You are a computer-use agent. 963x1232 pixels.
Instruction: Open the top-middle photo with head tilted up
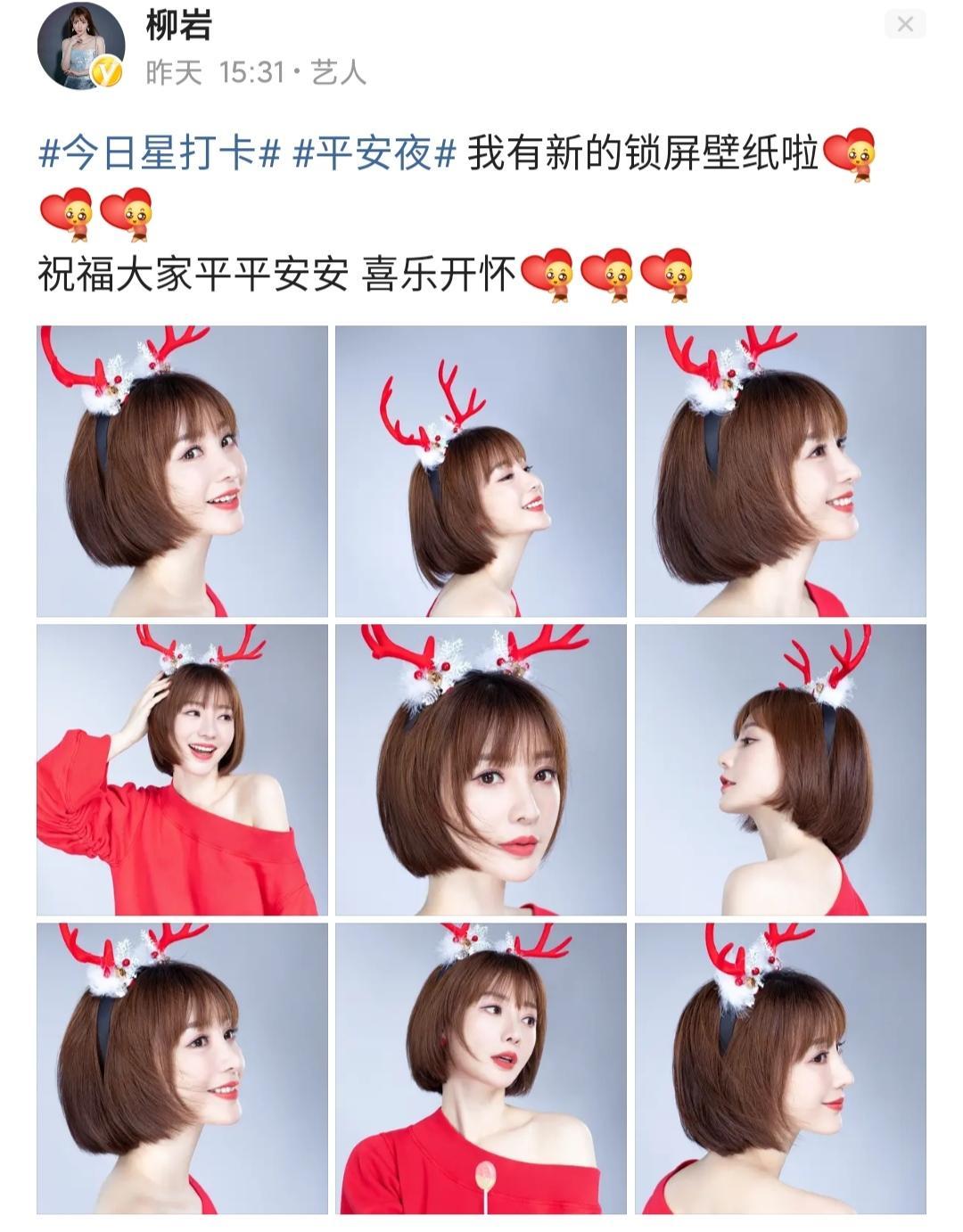tap(481, 471)
